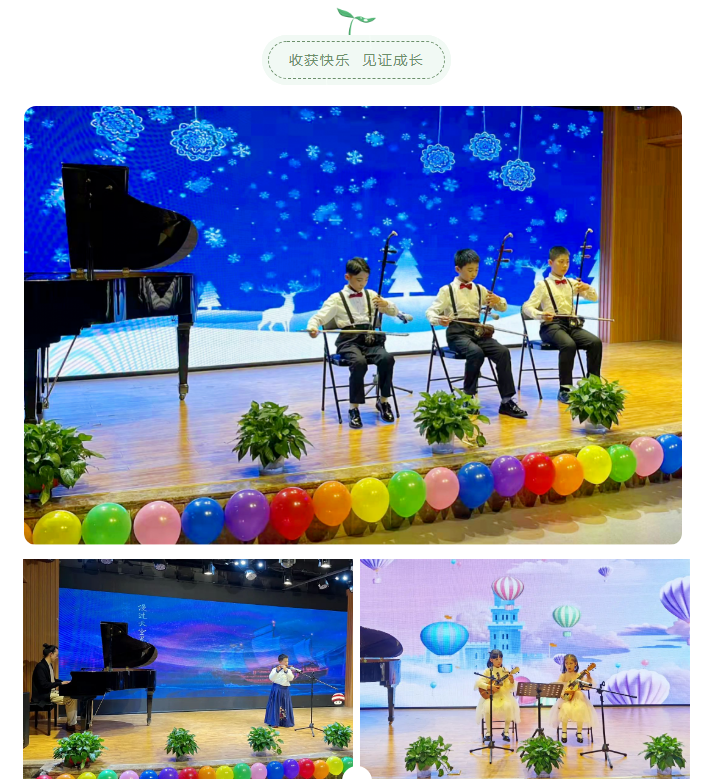This screenshot has width=710, height=783.
Task: Open the photo of two girls playing ukulele
Action: point(525,668)
